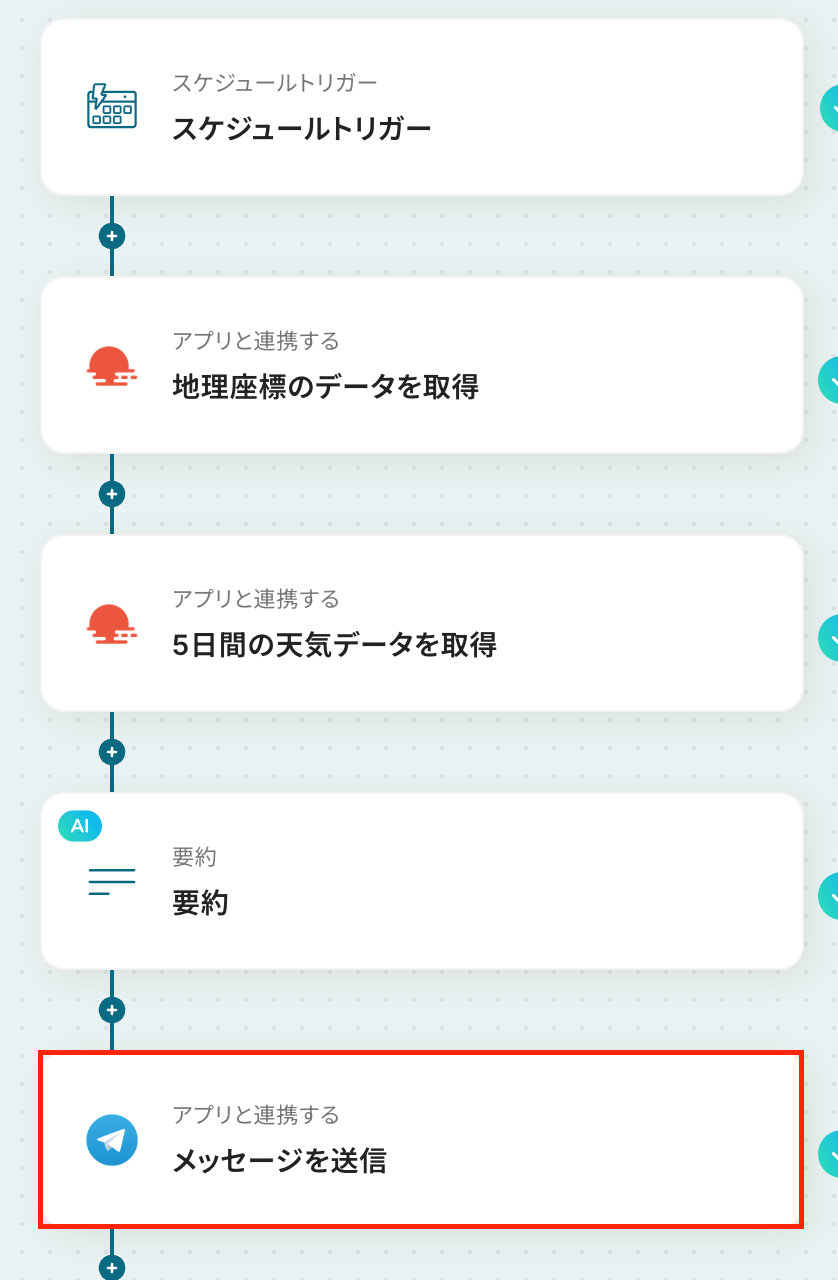Open the AI 要約 step card
The width and height of the screenshot is (838, 1280).
tap(420, 882)
